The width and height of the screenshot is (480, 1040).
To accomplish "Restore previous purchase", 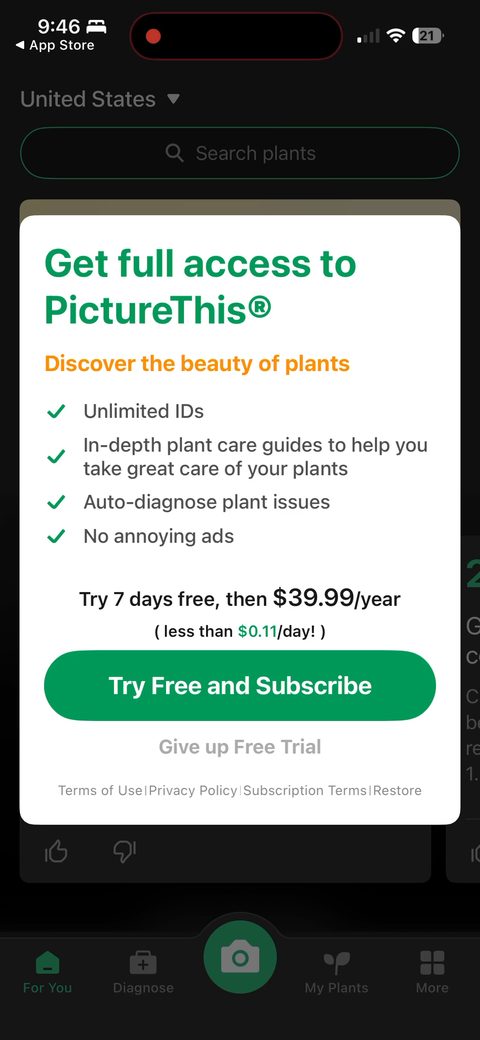I will [397, 790].
